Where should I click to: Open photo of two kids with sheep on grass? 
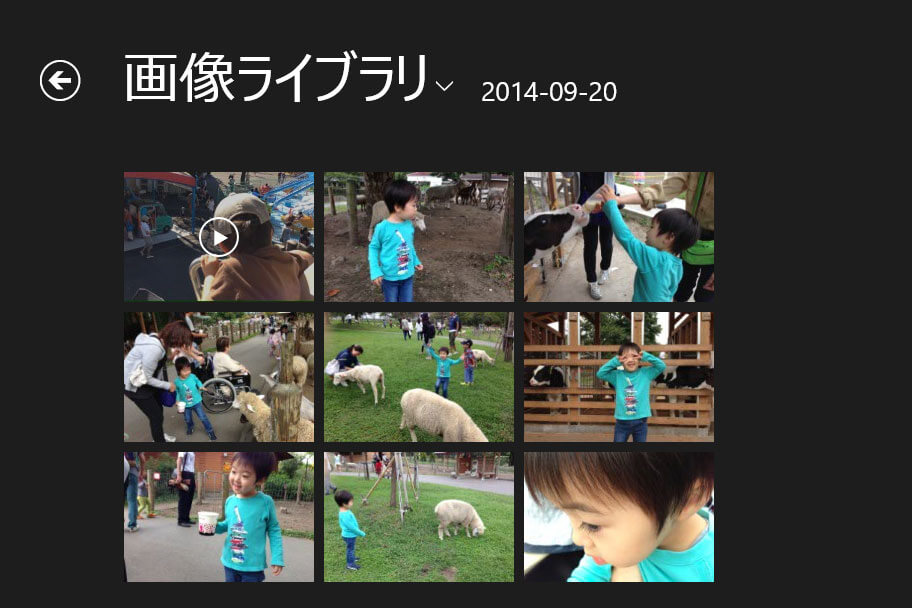(x=418, y=377)
